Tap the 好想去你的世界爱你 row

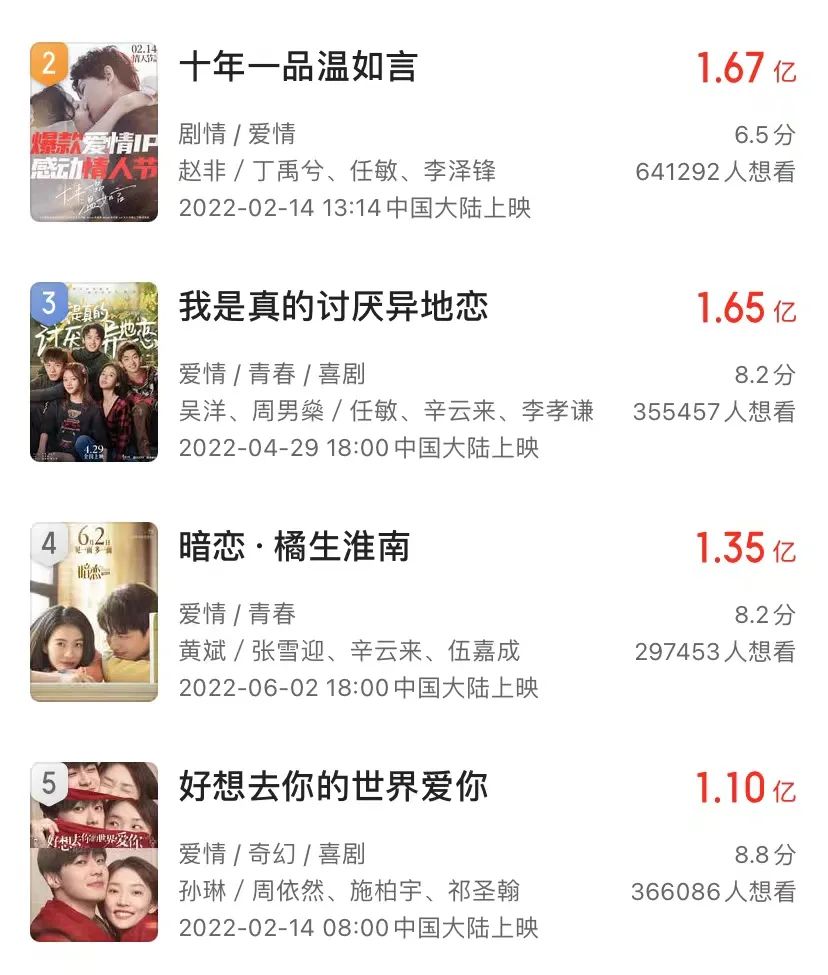[333, 787]
